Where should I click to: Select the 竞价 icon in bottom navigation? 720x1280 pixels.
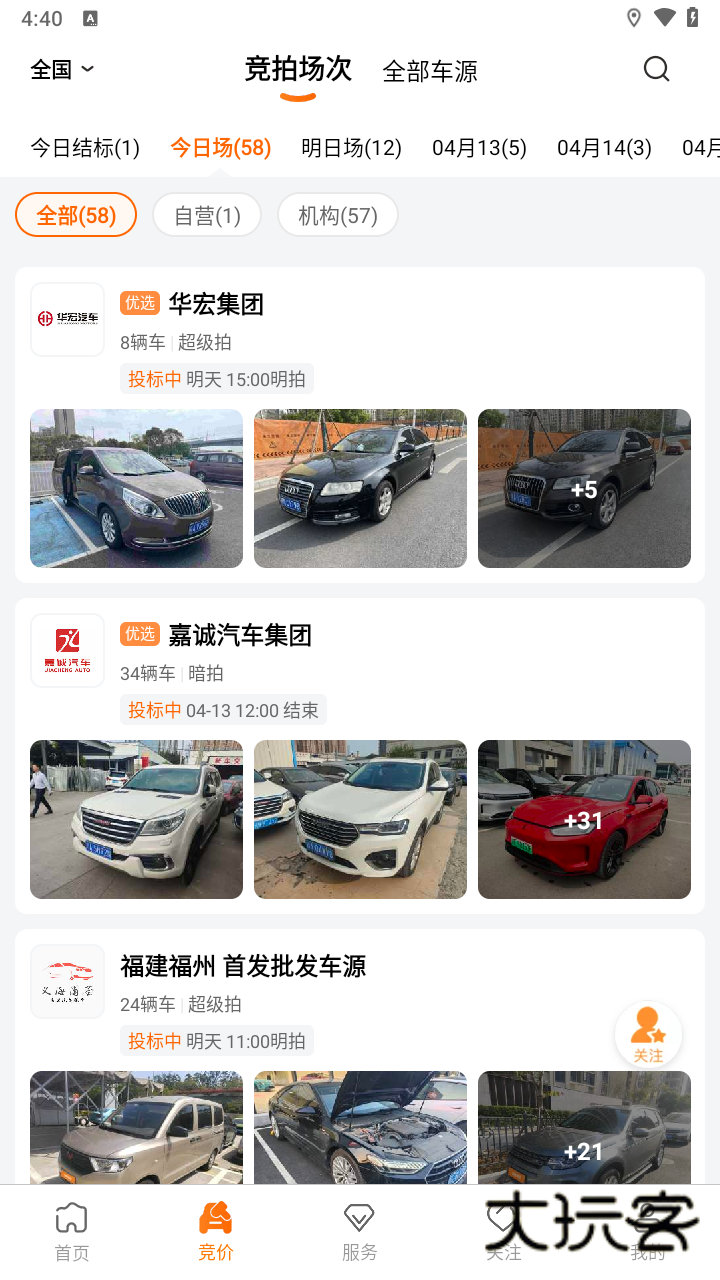tap(215, 1218)
